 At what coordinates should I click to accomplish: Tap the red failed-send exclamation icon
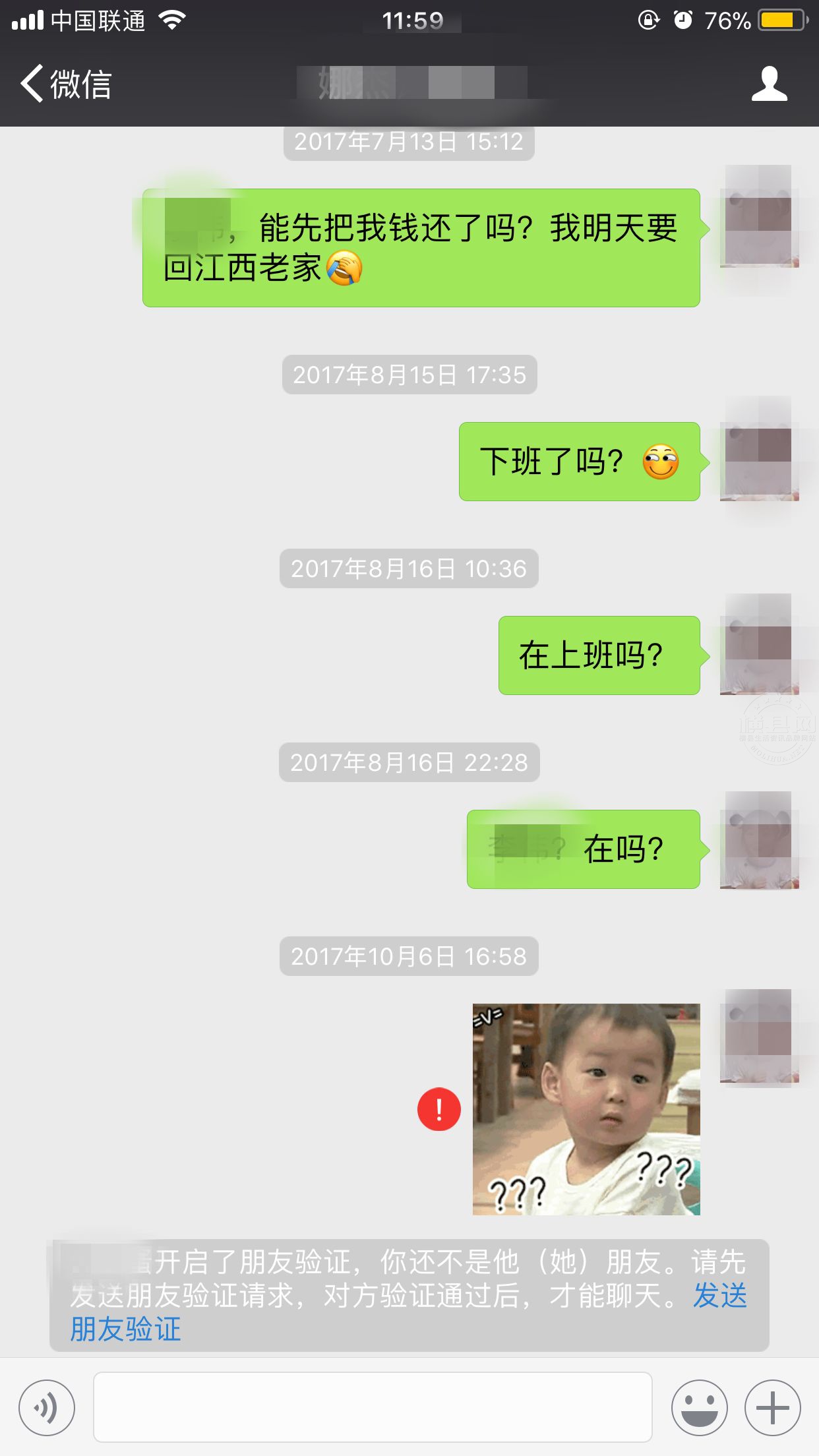click(x=439, y=1108)
